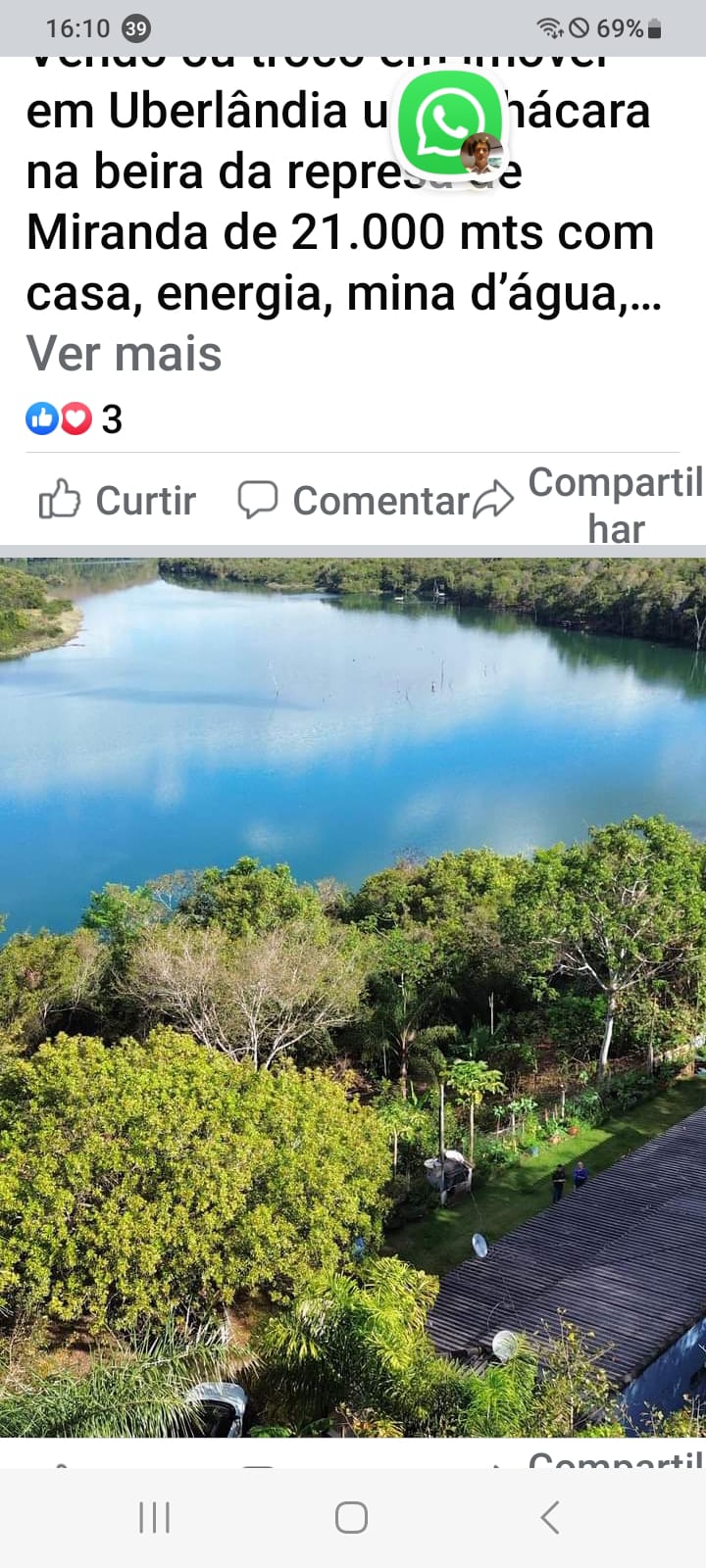Open the recent apps overview
706x1568 pixels.
(x=154, y=1517)
